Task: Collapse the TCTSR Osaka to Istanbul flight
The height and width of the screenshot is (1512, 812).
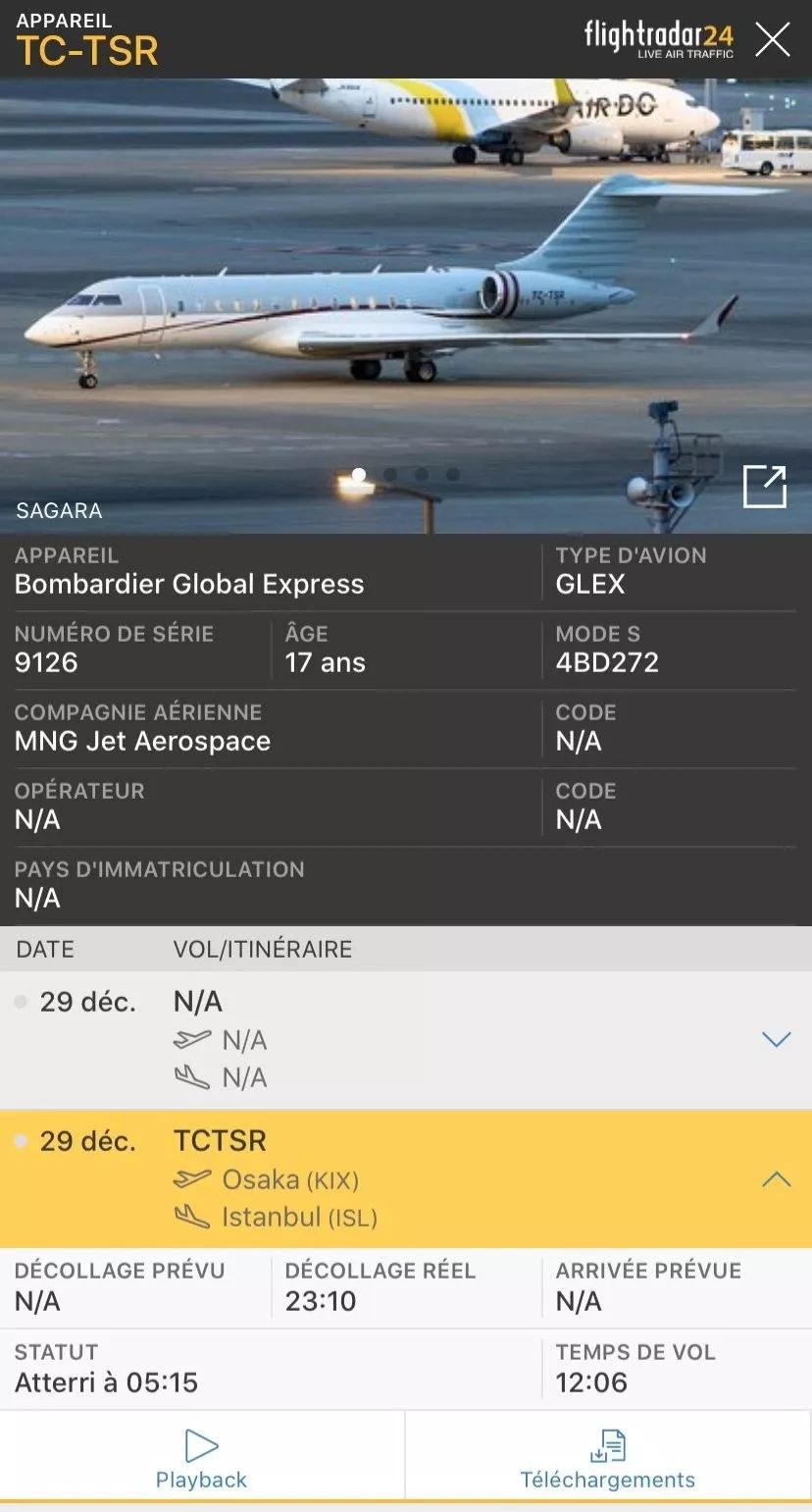Action: click(776, 1178)
